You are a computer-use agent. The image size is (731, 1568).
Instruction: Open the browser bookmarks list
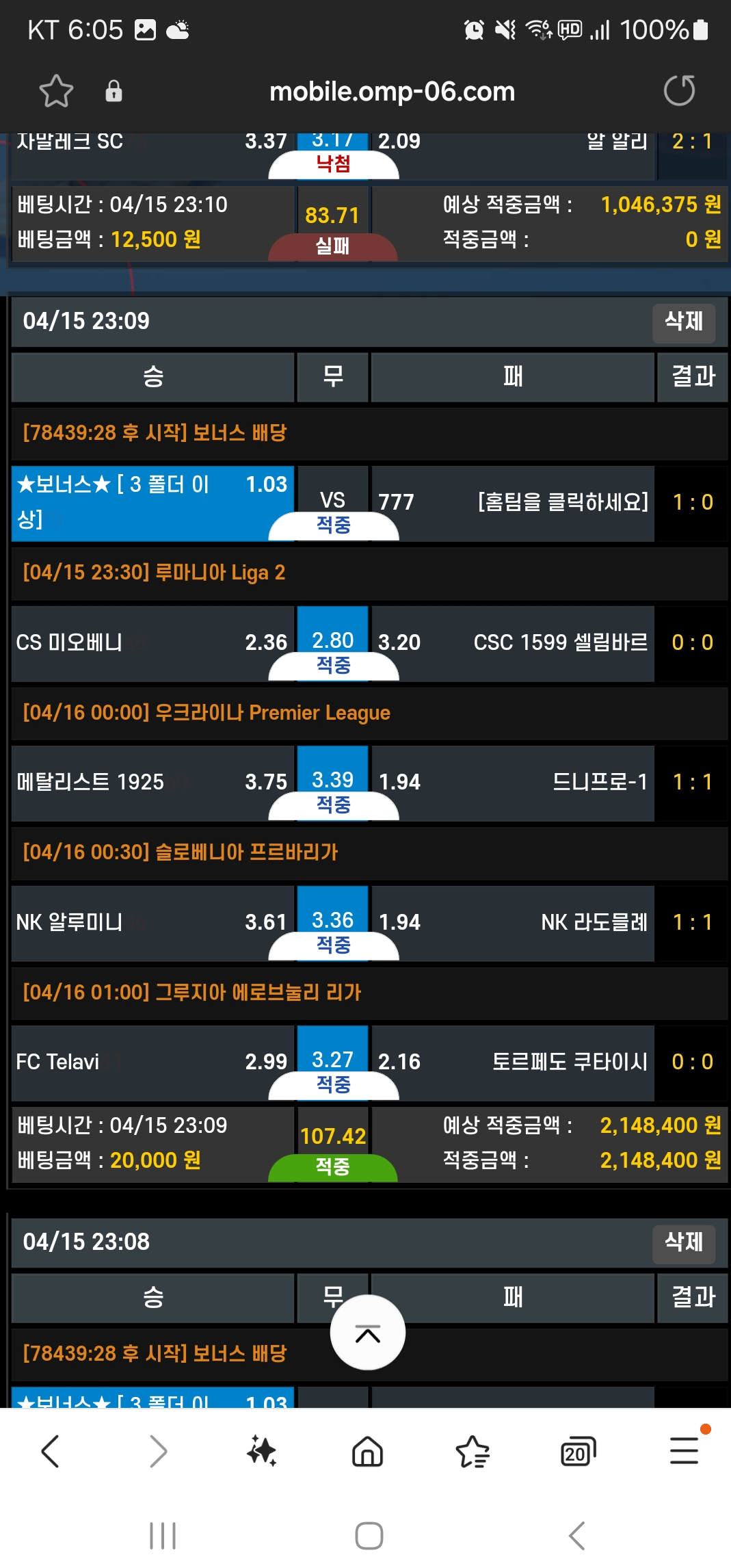pos(472,1451)
